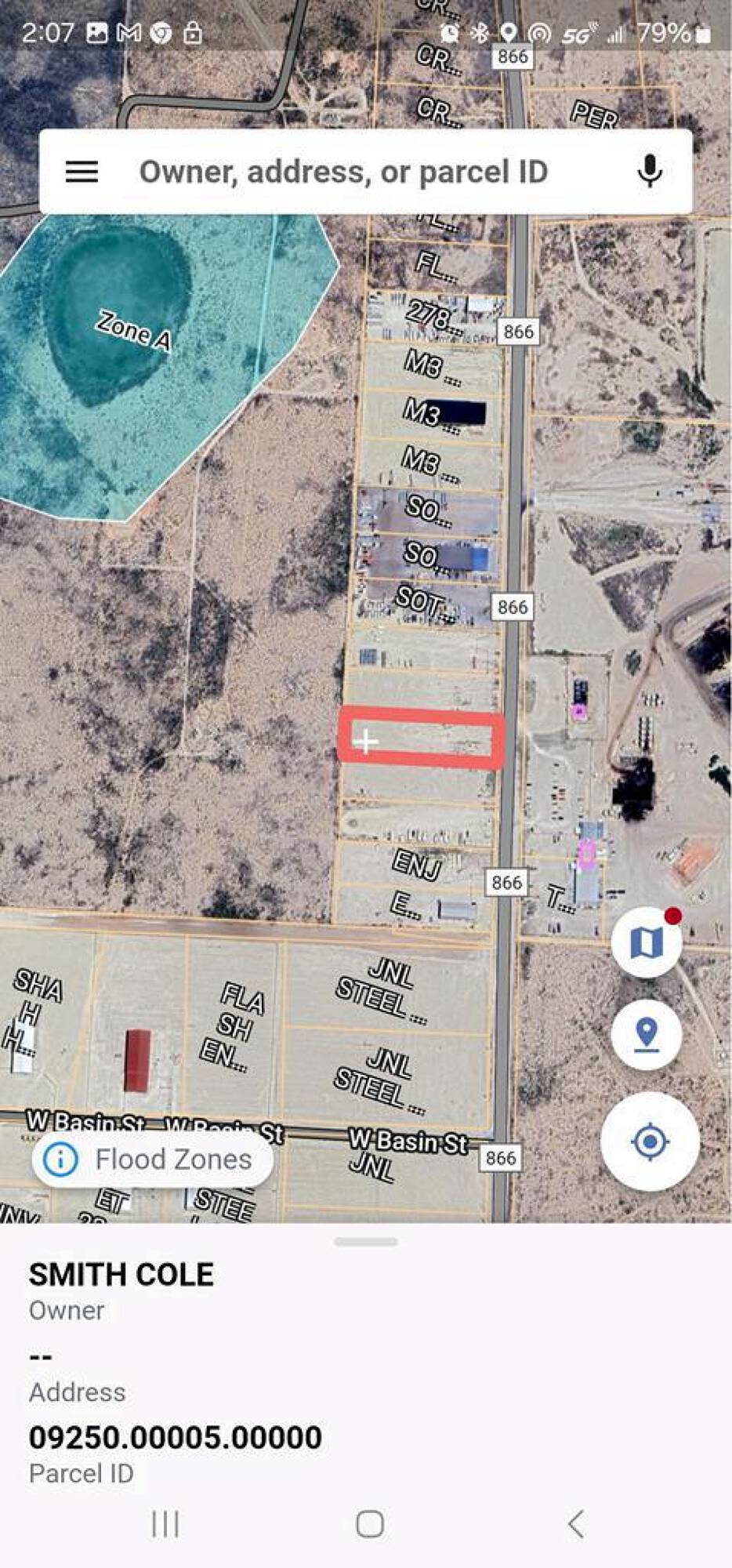Open the Flood Zones info chip
Screen dimensions: 732x1568
(x=153, y=1159)
